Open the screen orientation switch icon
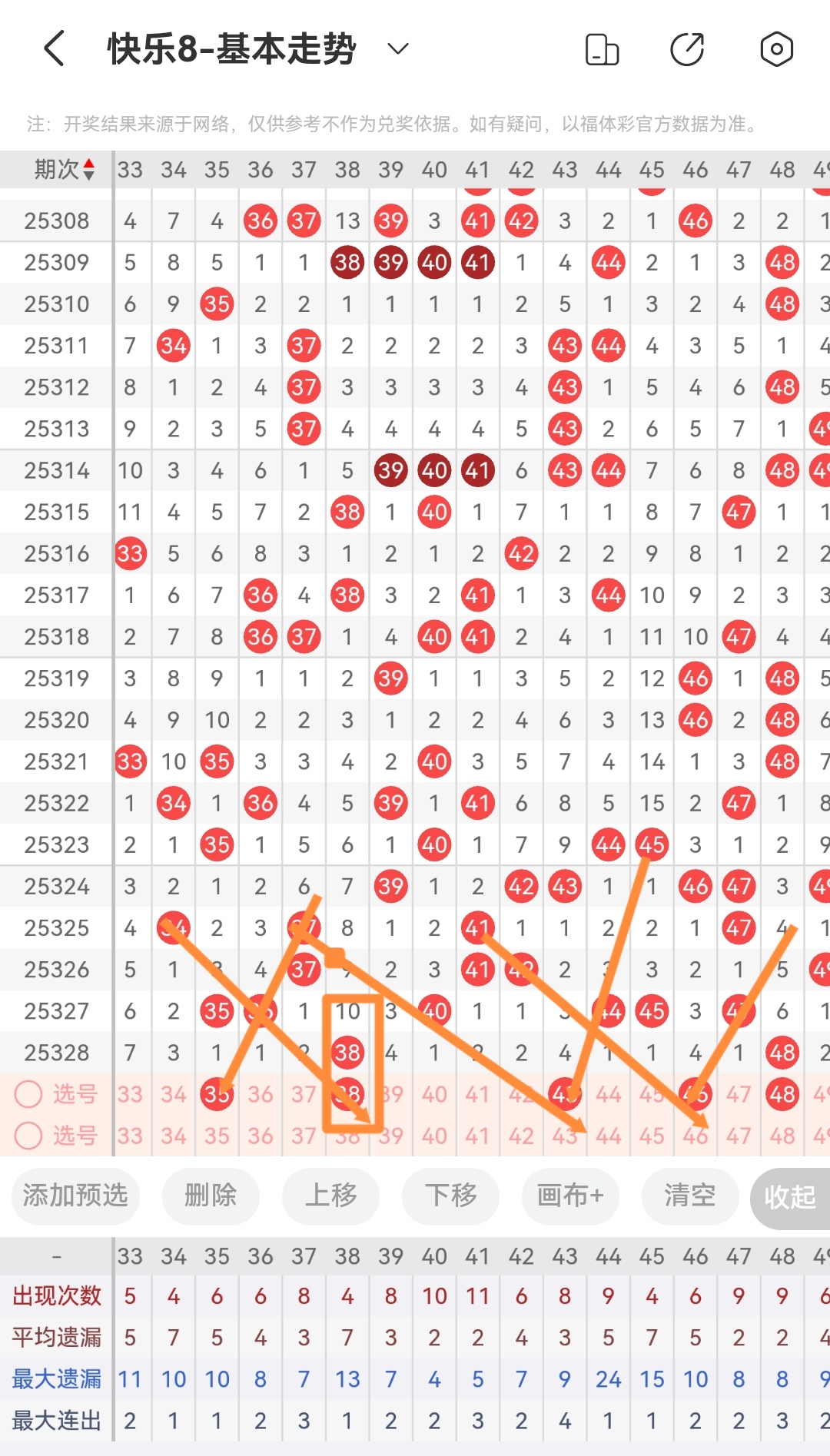This screenshot has height=1456, width=830. [602, 50]
